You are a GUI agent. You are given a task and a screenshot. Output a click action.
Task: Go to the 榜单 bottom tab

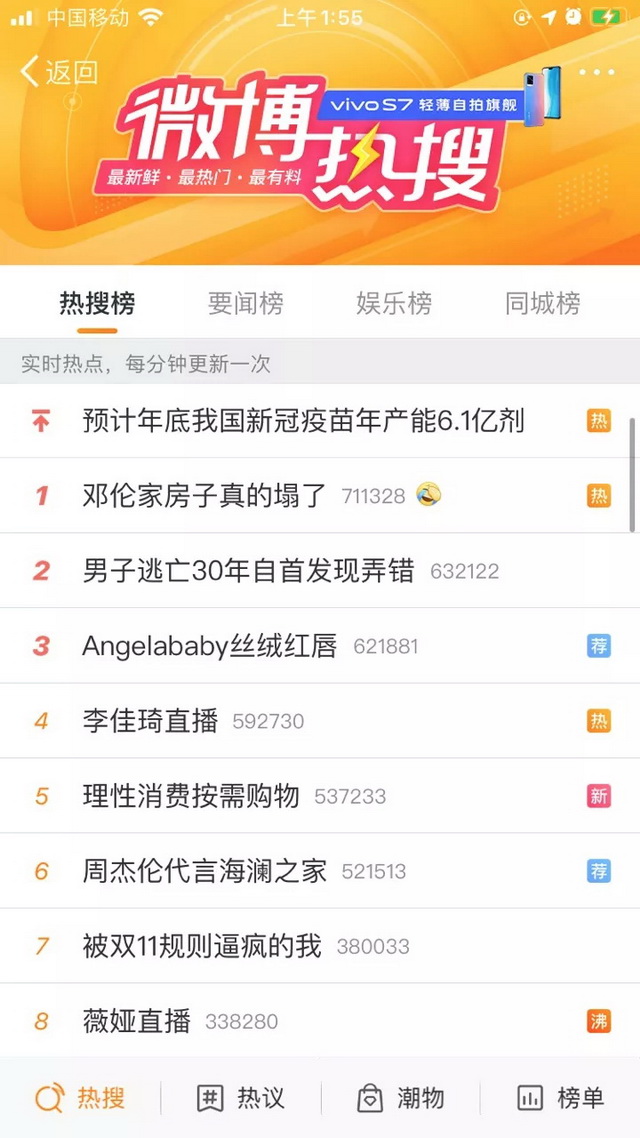(x=560, y=1098)
